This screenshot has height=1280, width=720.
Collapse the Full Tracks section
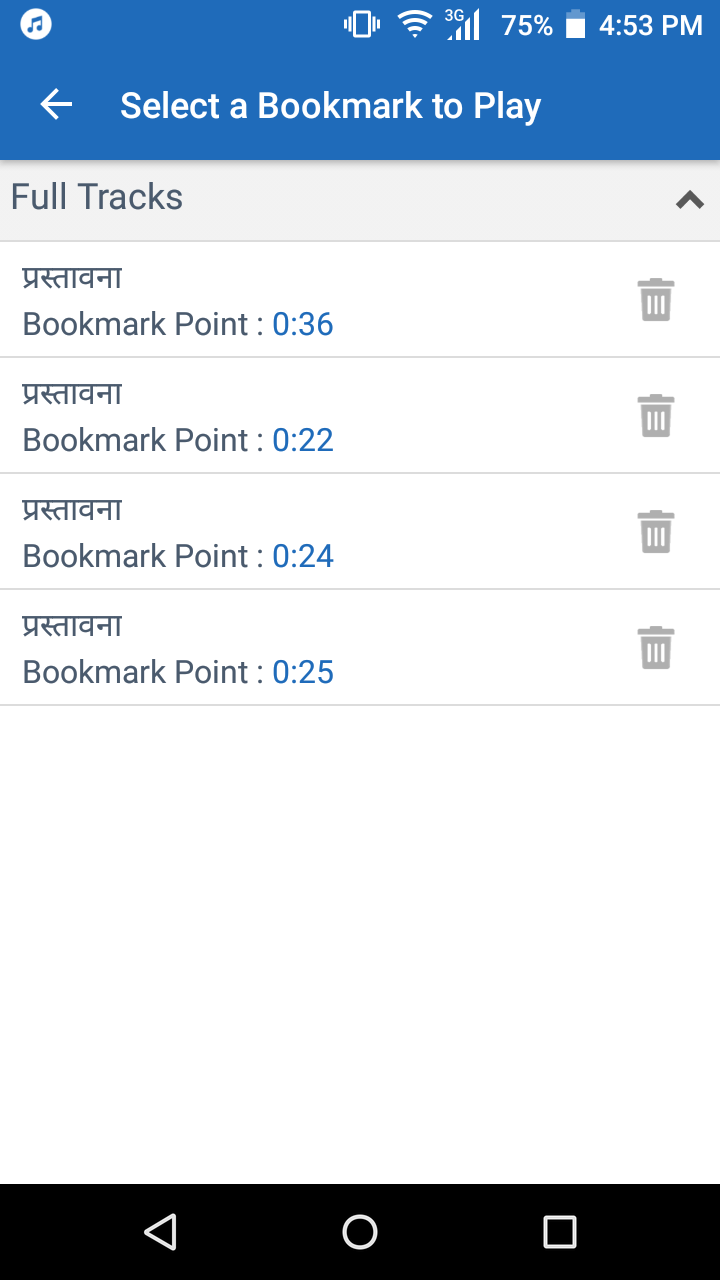click(x=689, y=200)
